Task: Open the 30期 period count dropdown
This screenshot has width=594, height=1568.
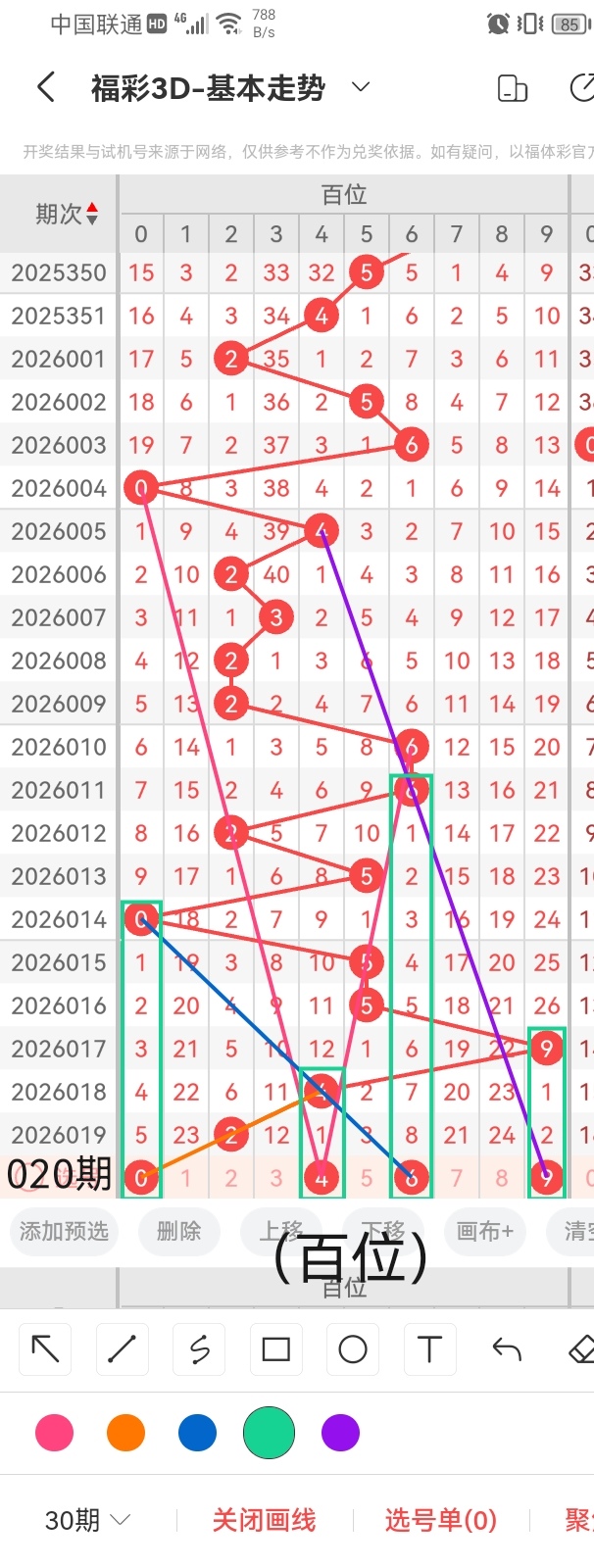Action: (x=87, y=1520)
